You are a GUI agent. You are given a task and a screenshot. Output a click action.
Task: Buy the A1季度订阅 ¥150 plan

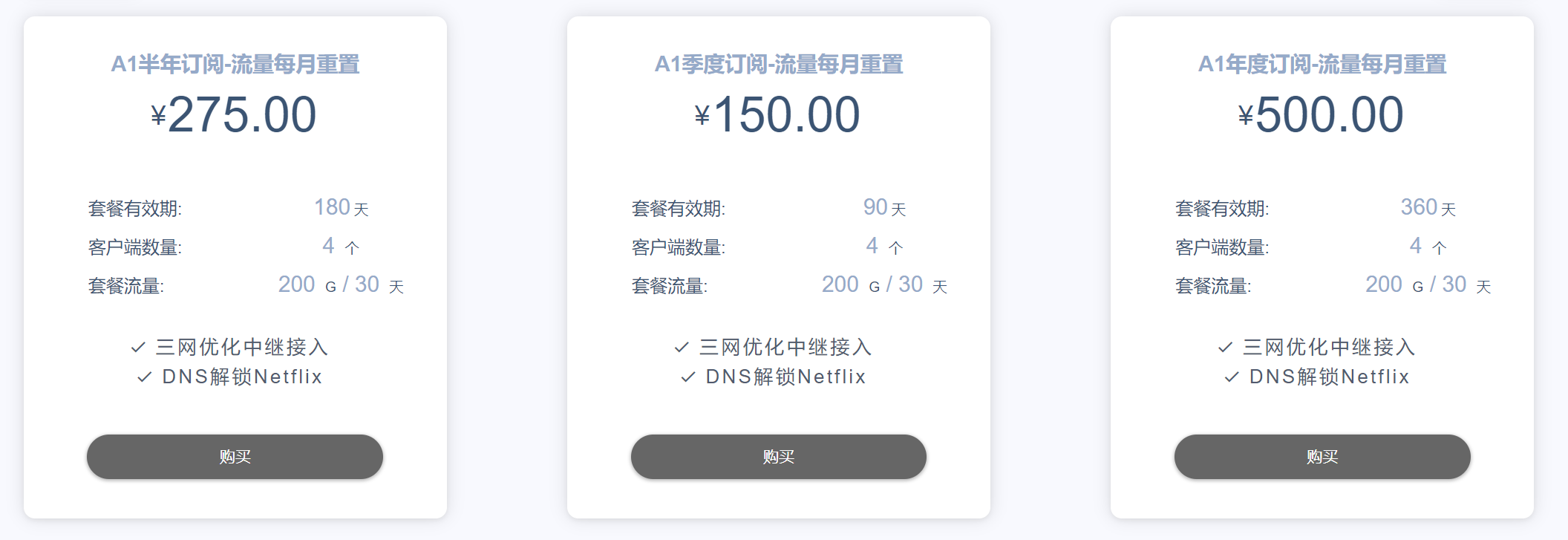pos(778,457)
